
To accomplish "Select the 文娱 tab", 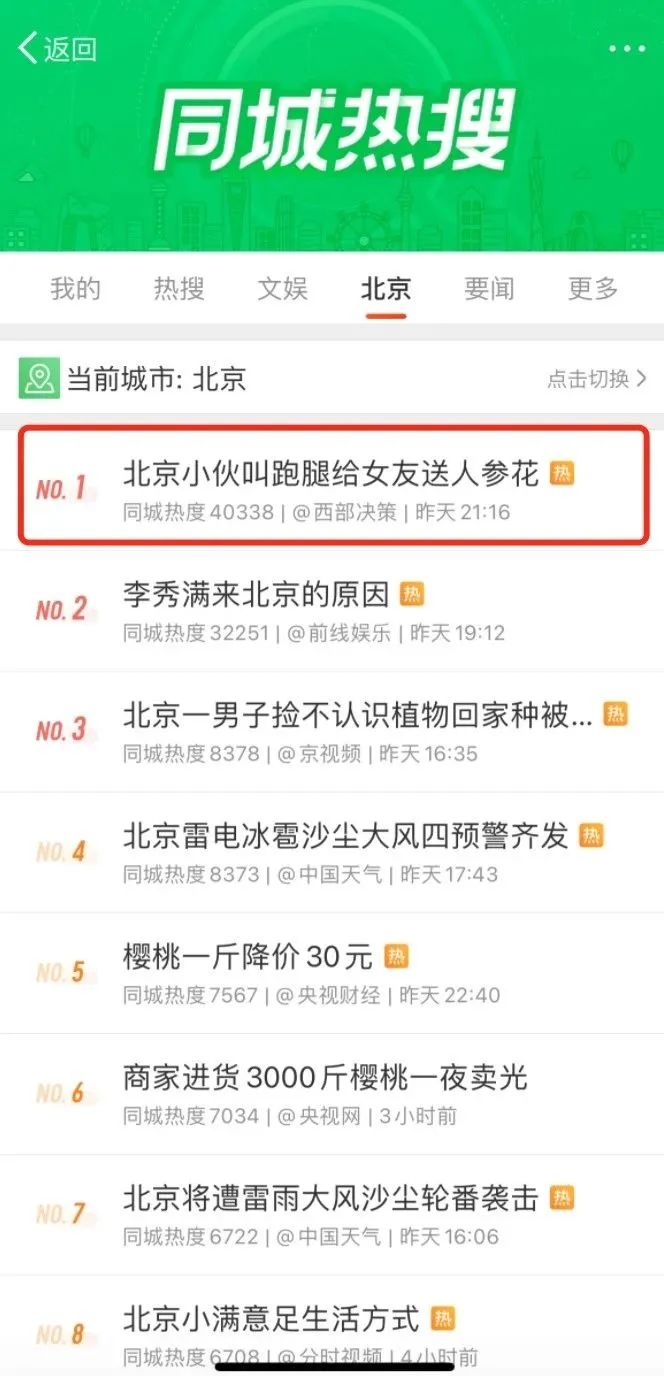I will tap(283, 289).
